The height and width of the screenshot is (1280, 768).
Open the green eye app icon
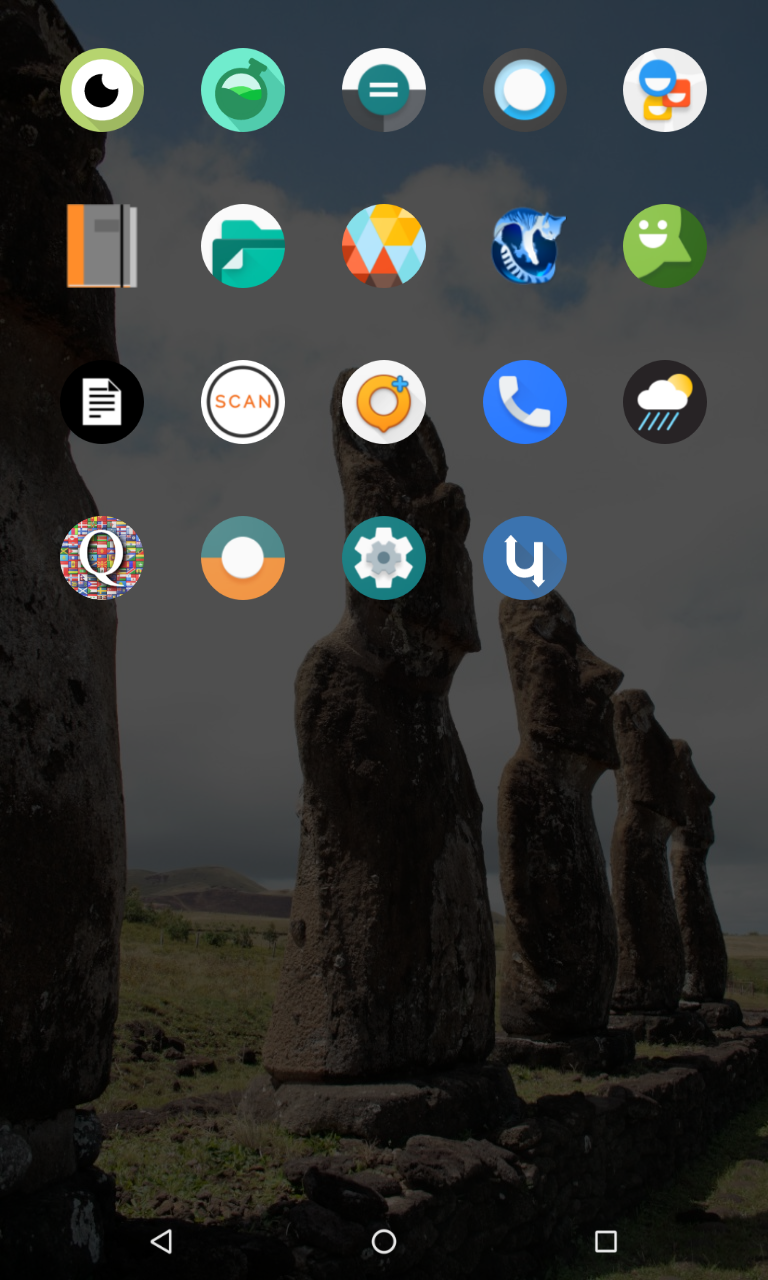pyautogui.click(x=102, y=90)
